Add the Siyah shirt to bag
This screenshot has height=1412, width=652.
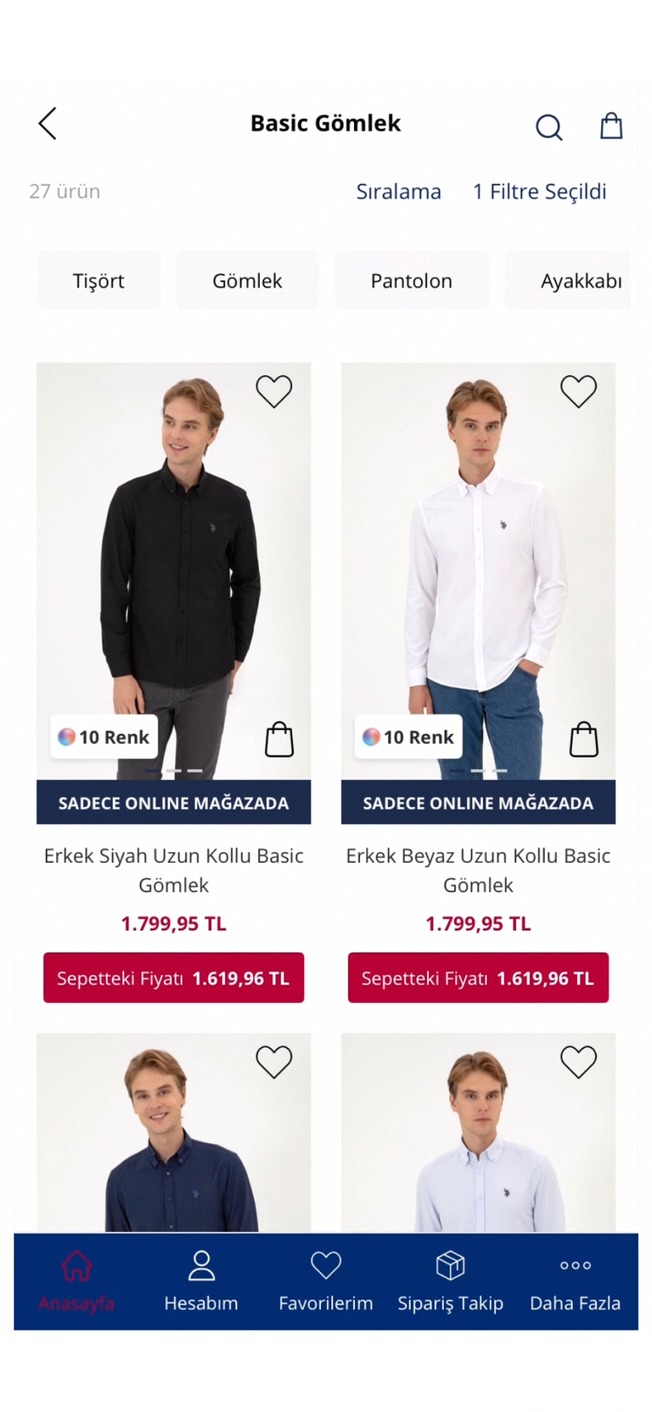279,740
